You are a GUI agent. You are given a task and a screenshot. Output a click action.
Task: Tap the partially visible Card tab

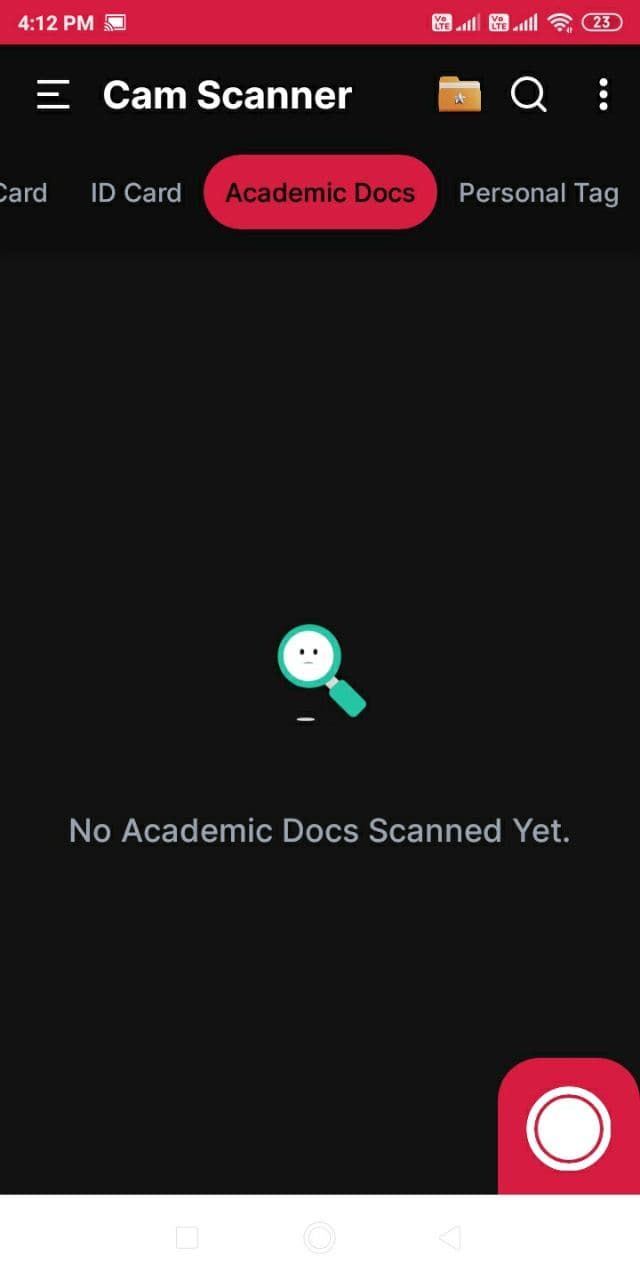[x=22, y=192]
